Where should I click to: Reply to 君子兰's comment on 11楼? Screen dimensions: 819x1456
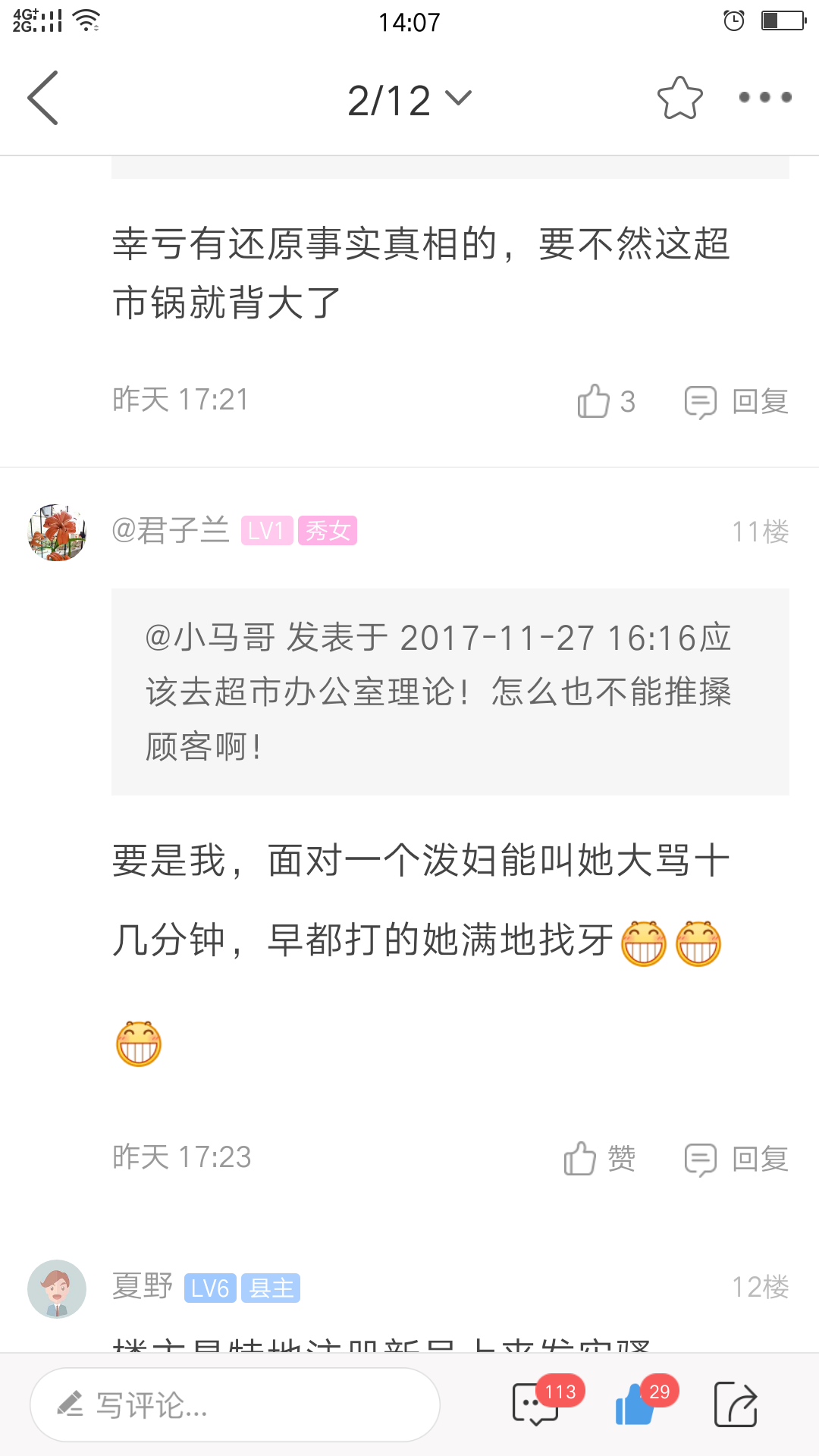click(736, 1159)
